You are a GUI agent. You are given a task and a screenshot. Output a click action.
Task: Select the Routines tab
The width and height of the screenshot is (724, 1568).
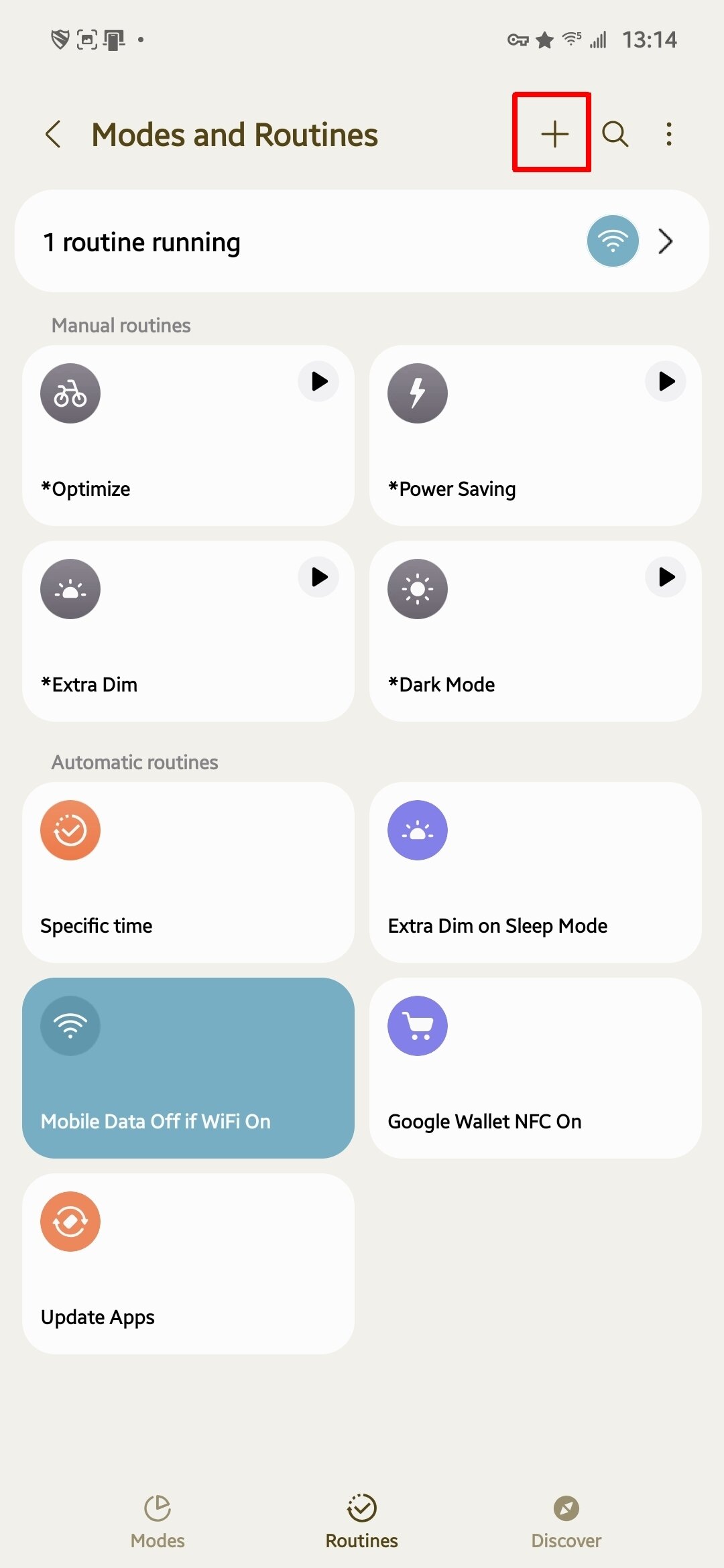point(362,1521)
